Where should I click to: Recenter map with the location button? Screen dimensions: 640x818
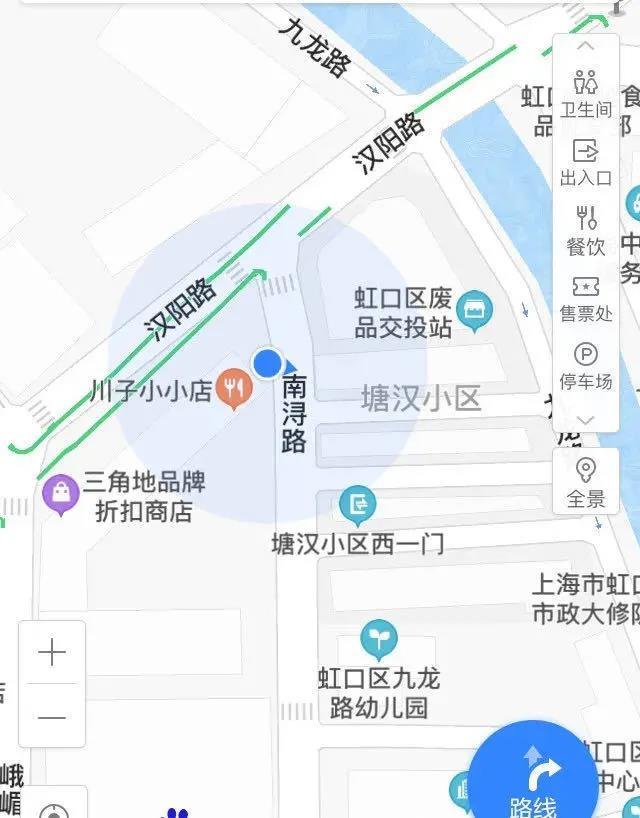[x=52, y=808]
